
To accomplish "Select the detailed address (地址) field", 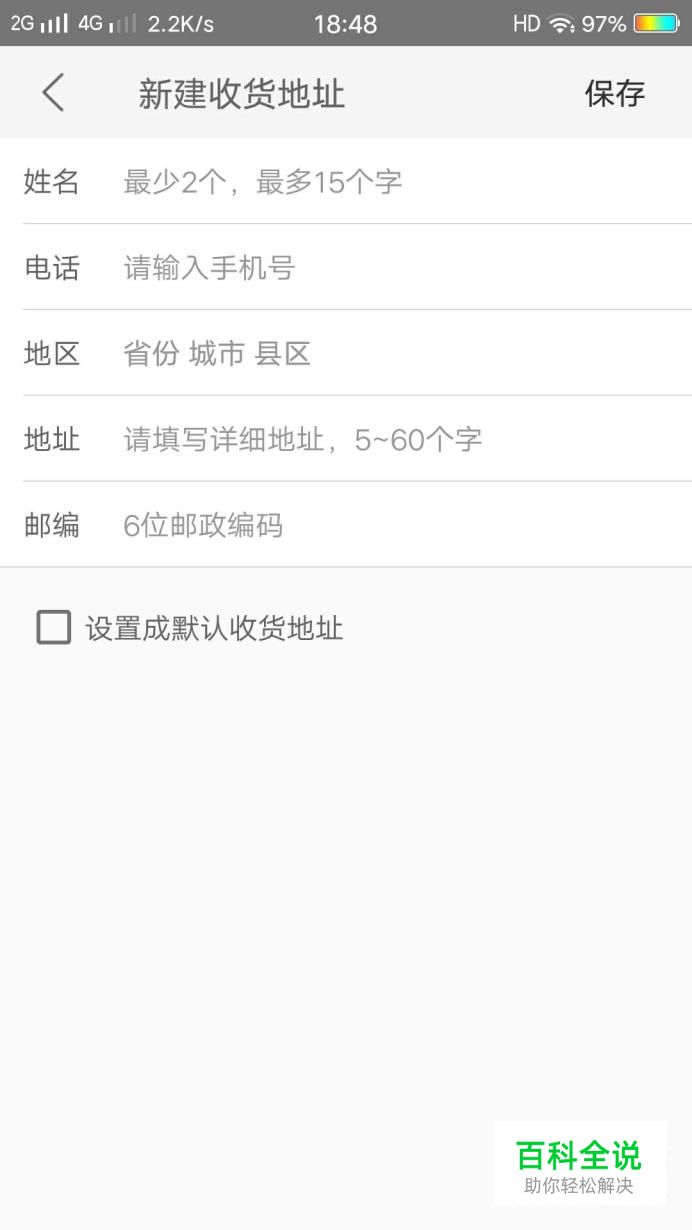I will (400, 439).
